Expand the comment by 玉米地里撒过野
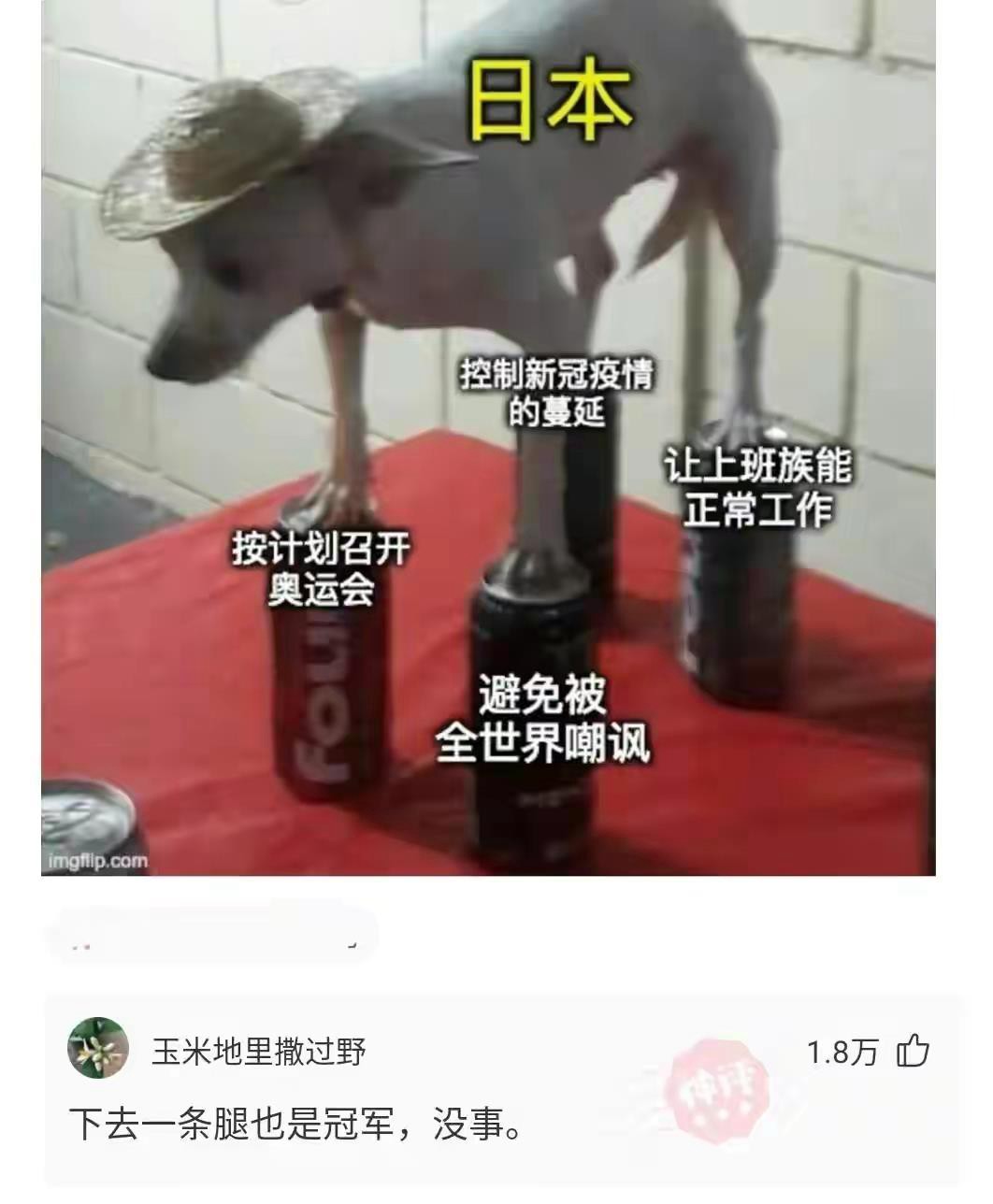 [x=264, y=1051]
